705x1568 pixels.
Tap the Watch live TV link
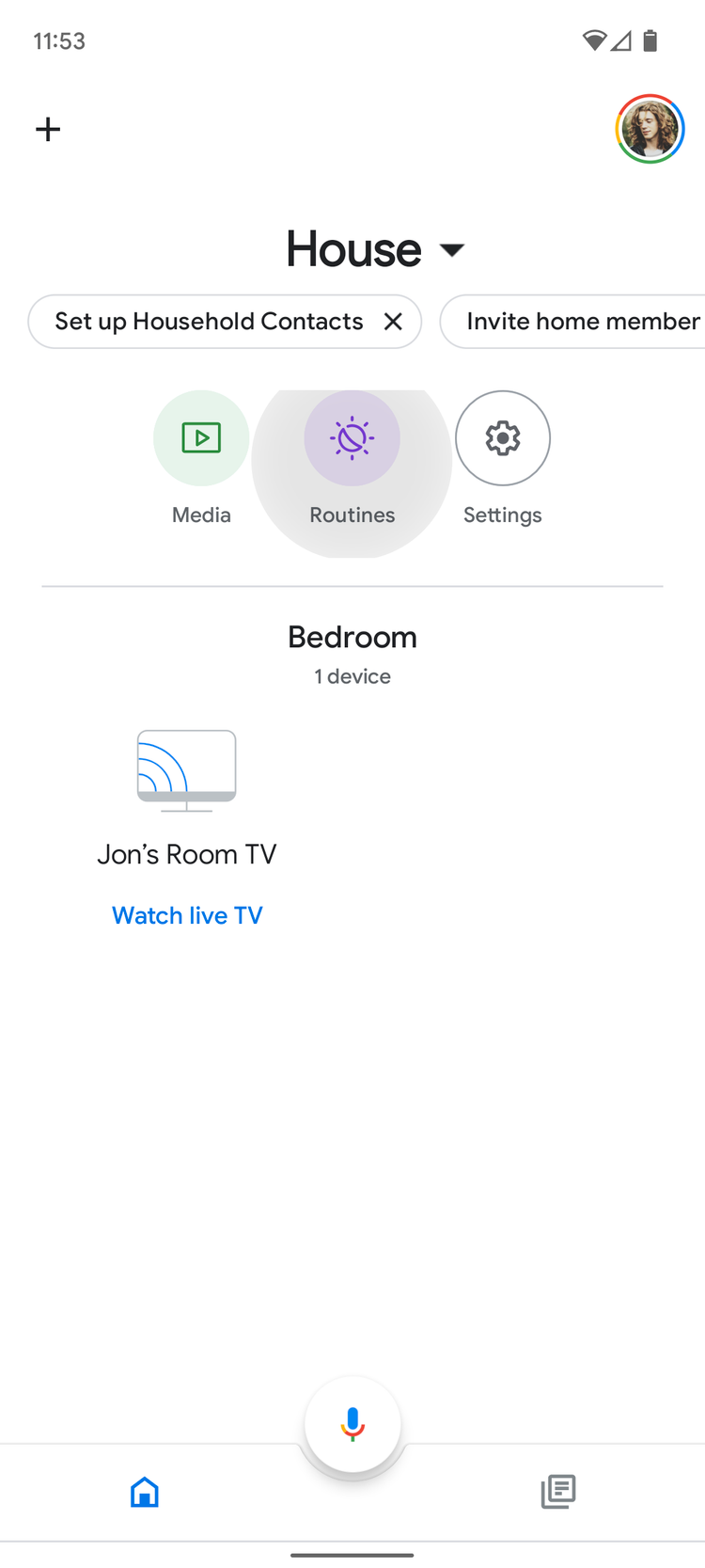[187, 915]
